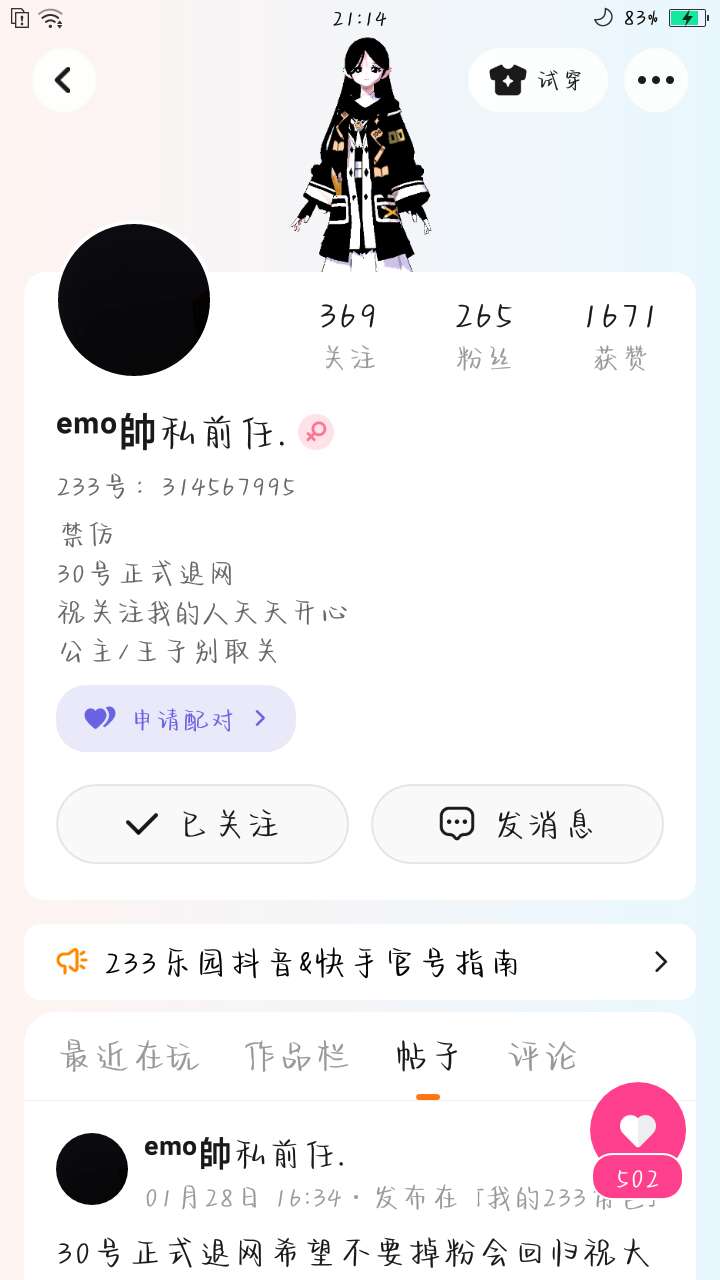Tap the 试穿 outfit try-on button
Screen dimensions: 720x1280
[538, 80]
